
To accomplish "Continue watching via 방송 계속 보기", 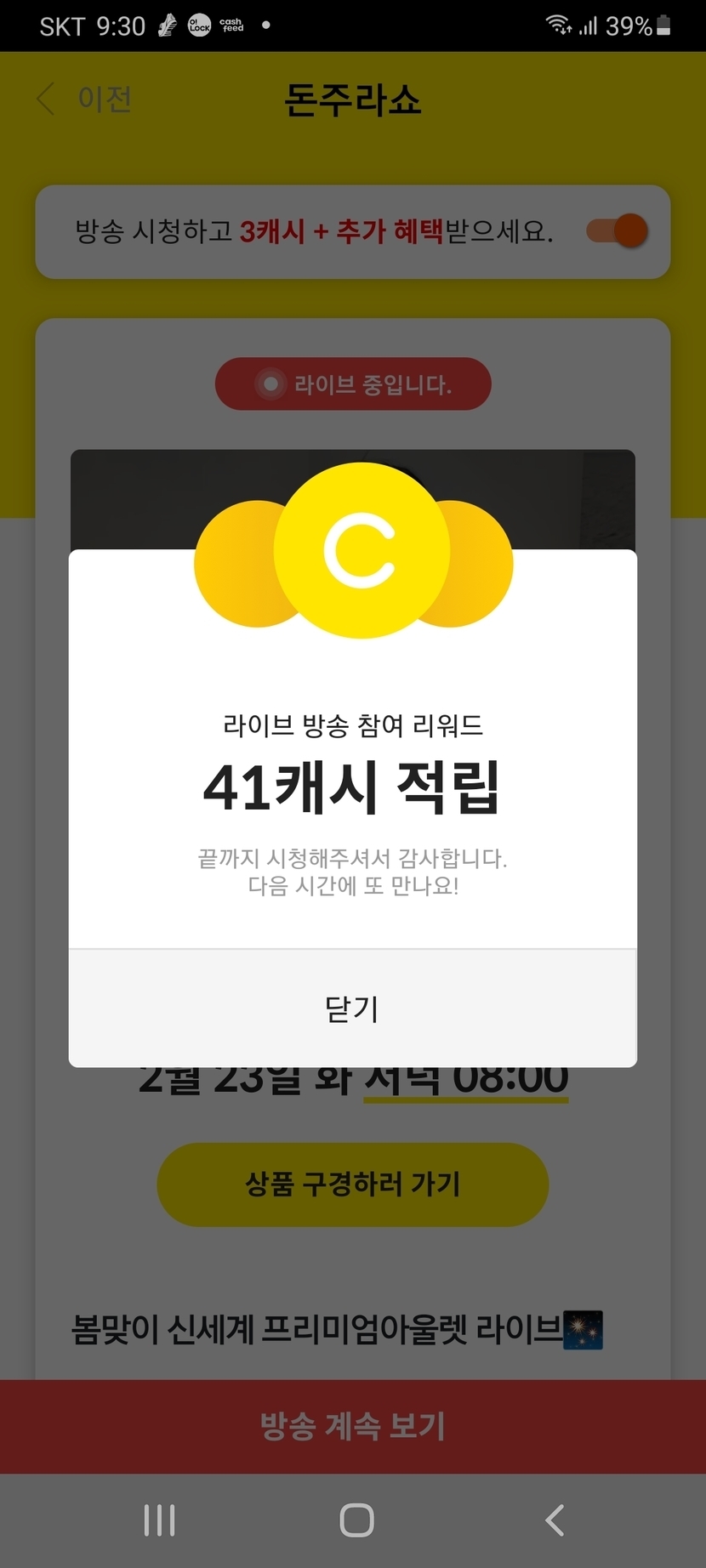I will click(x=352, y=1426).
